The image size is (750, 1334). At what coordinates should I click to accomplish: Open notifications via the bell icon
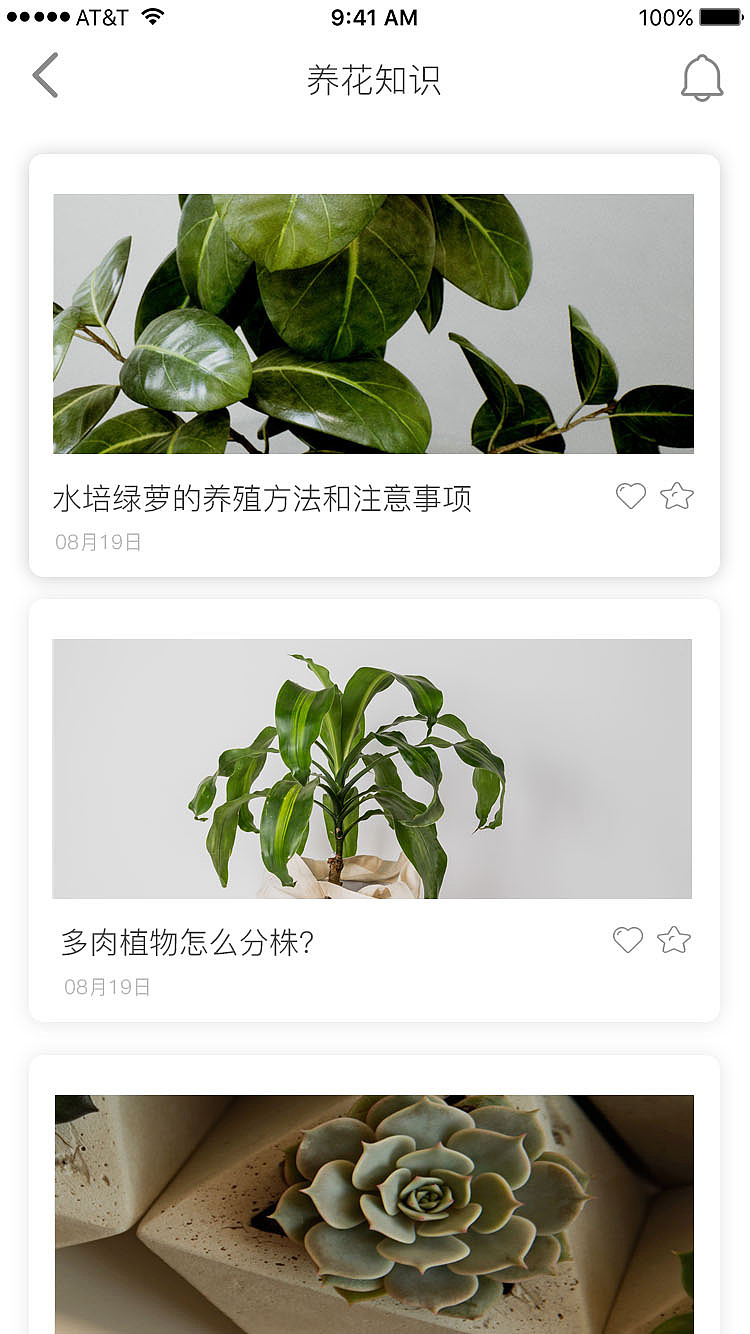coord(702,77)
